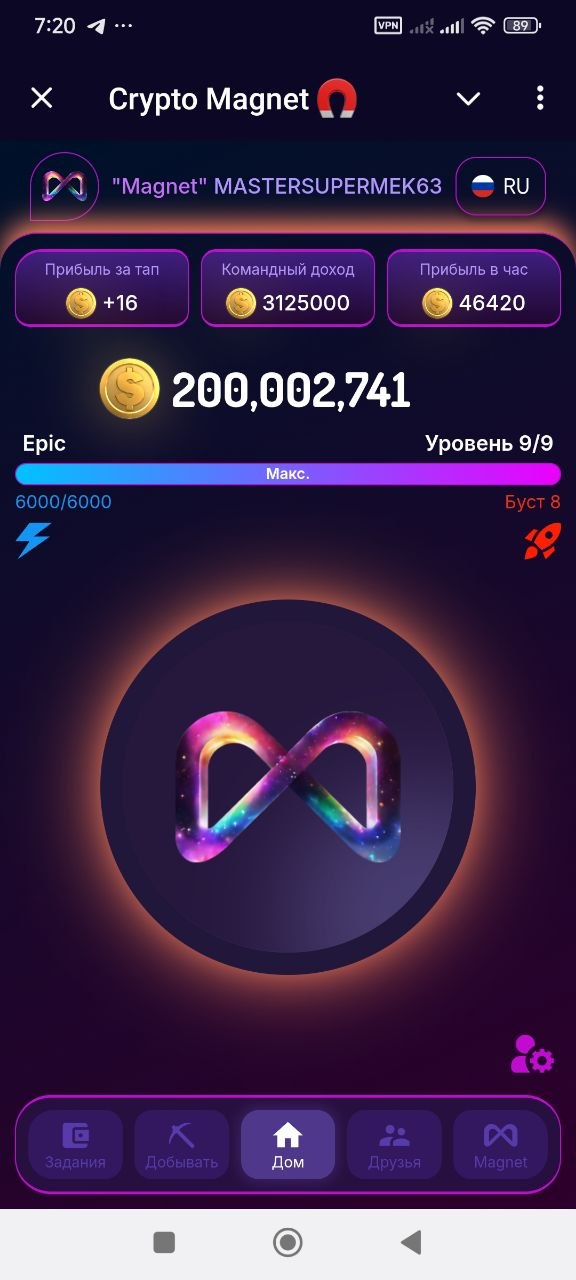
Task: Go to the Добывать tab
Action: (x=181, y=1145)
